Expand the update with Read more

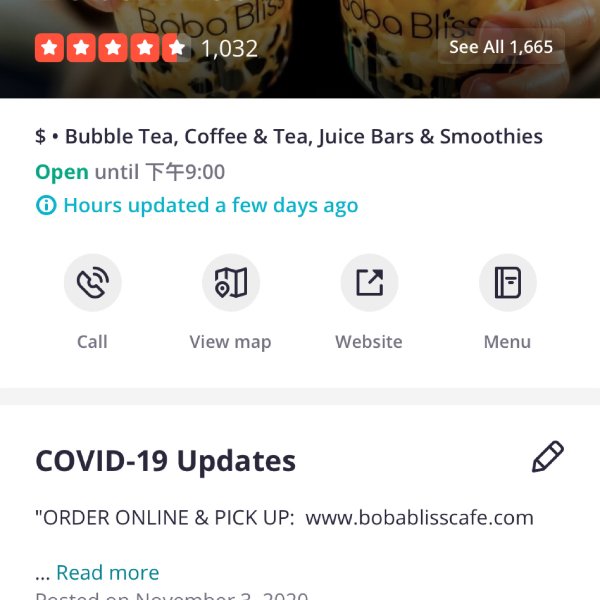coord(107,573)
